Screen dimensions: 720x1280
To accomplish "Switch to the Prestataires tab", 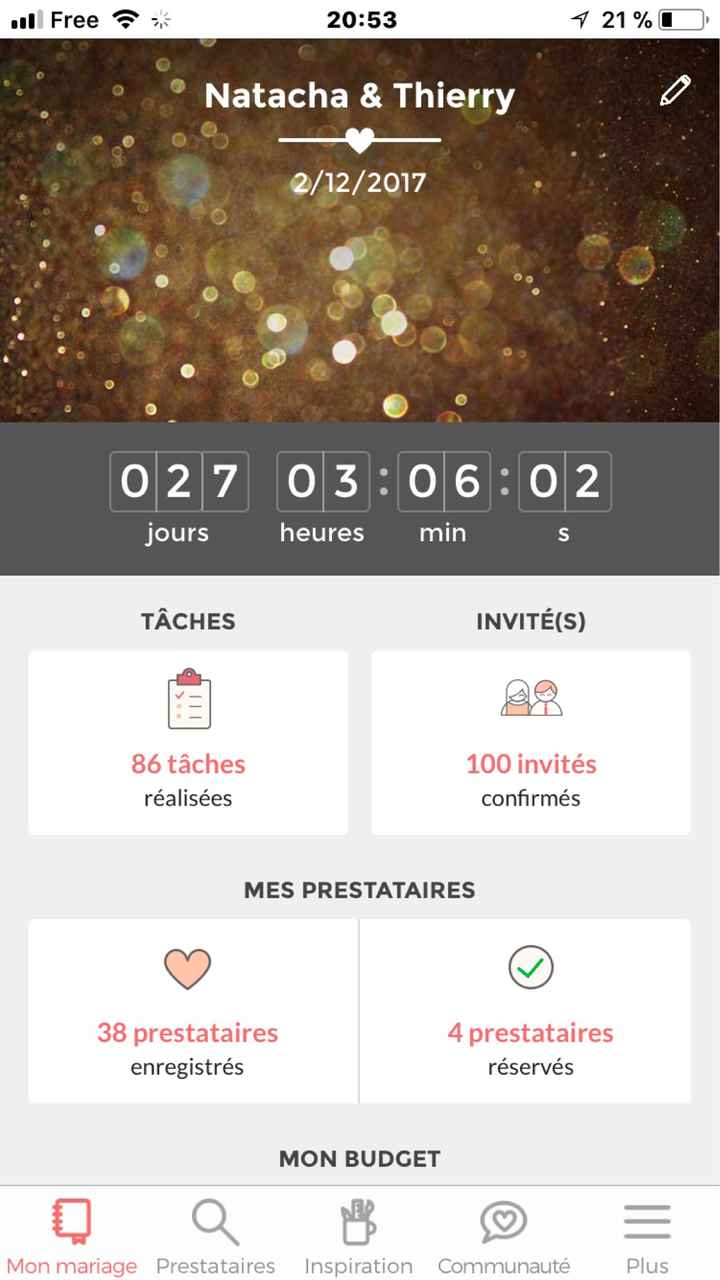I will pos(215,1235).
